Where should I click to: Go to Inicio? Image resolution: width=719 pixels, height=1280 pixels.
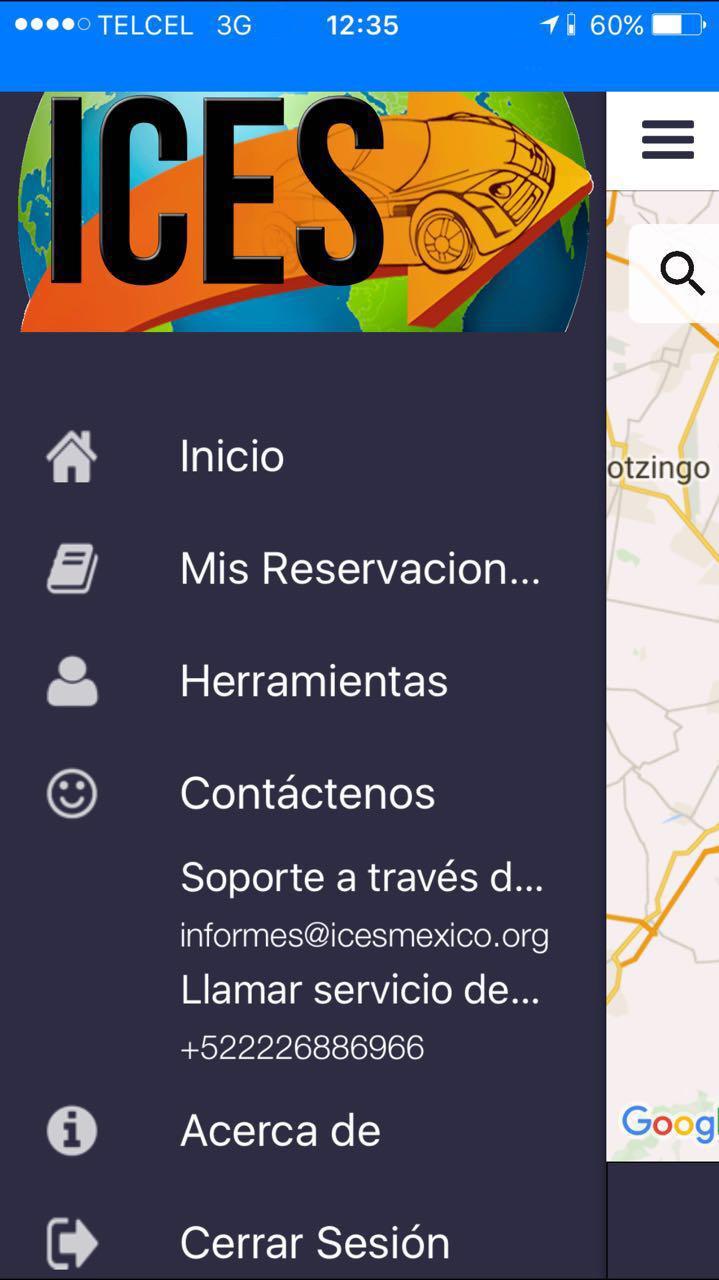click(232, 456)
